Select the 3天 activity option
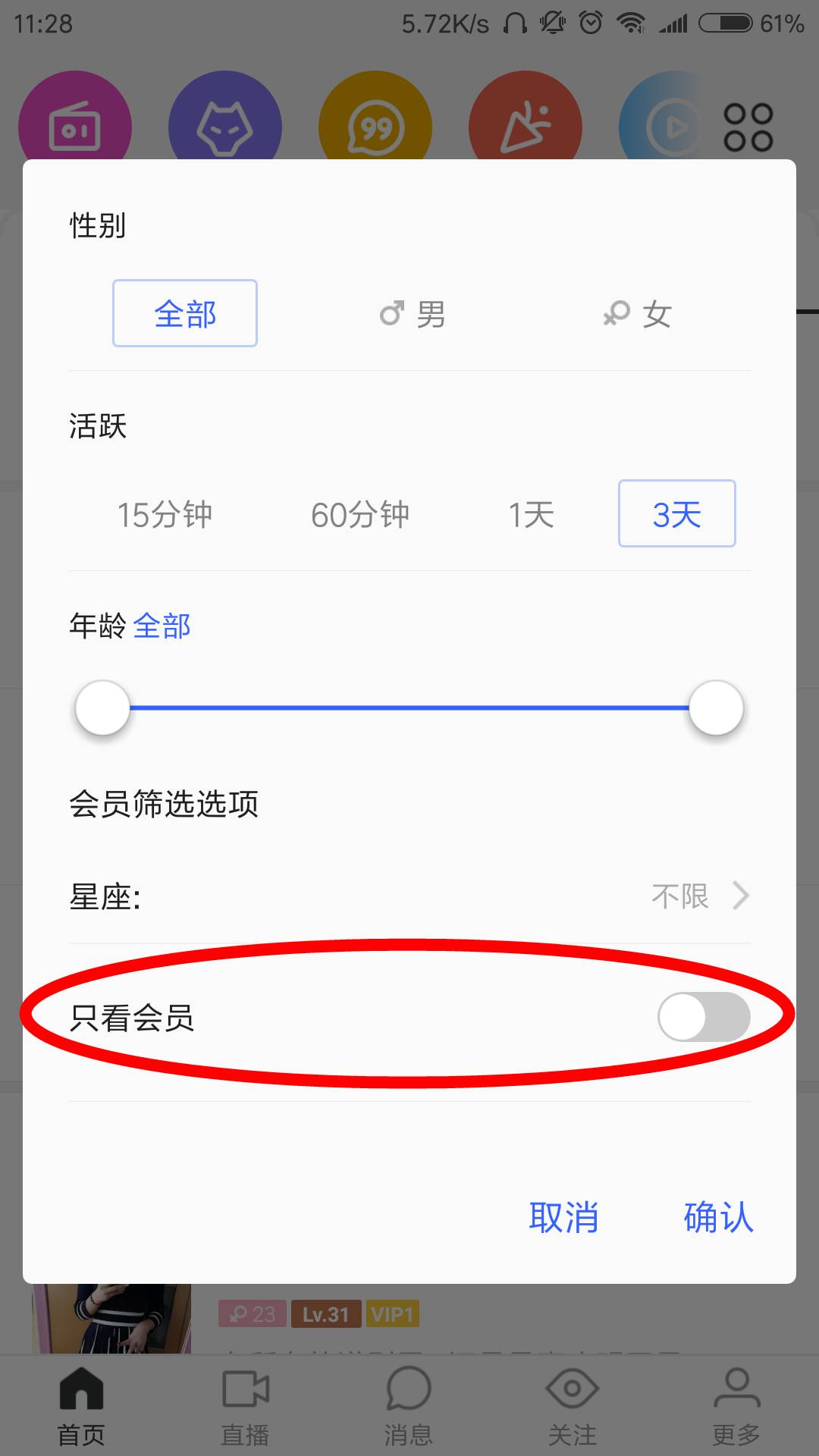Image resolution: width=819 pixels, height=1456 pixels. point(676,513)
